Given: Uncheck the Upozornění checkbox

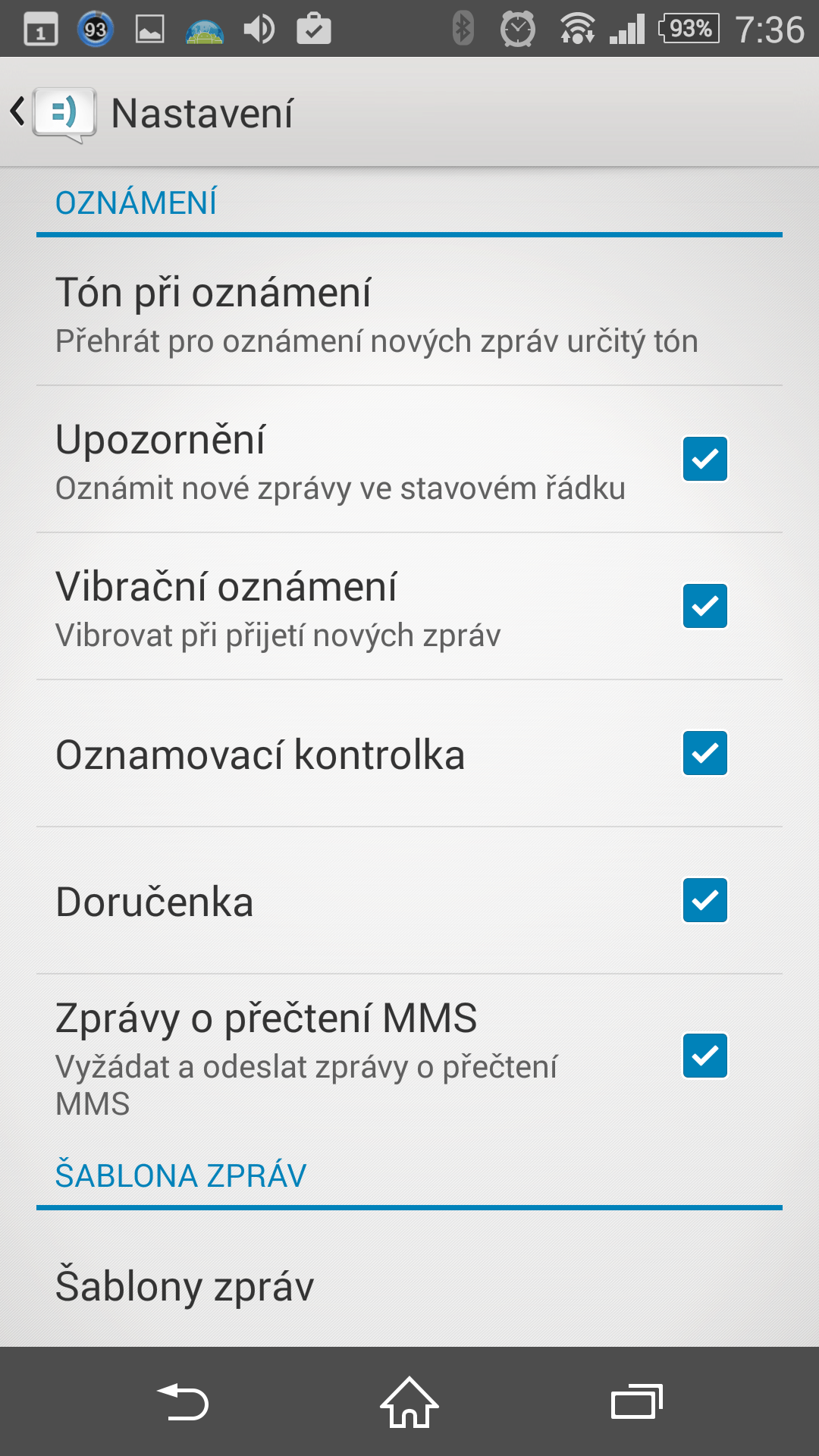Looking at the screenshot, I should (x=705, y=459).
